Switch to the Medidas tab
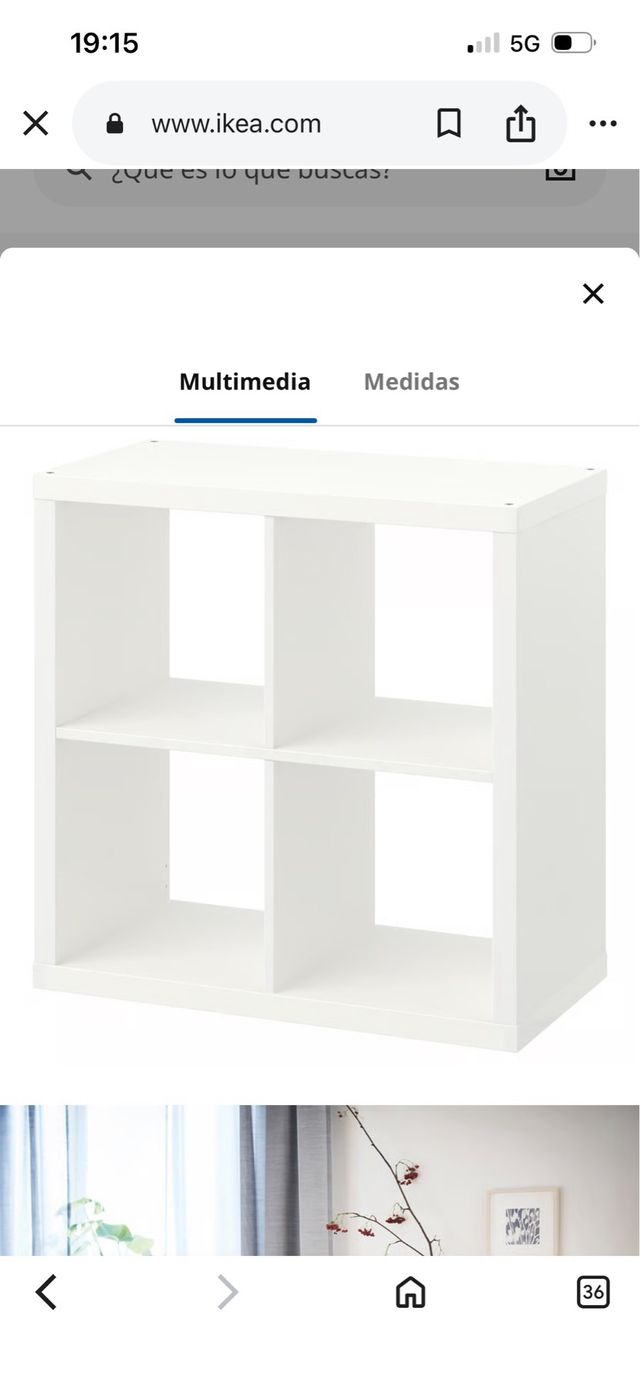Screen dimensions: 640x1384 pos(411,382)
